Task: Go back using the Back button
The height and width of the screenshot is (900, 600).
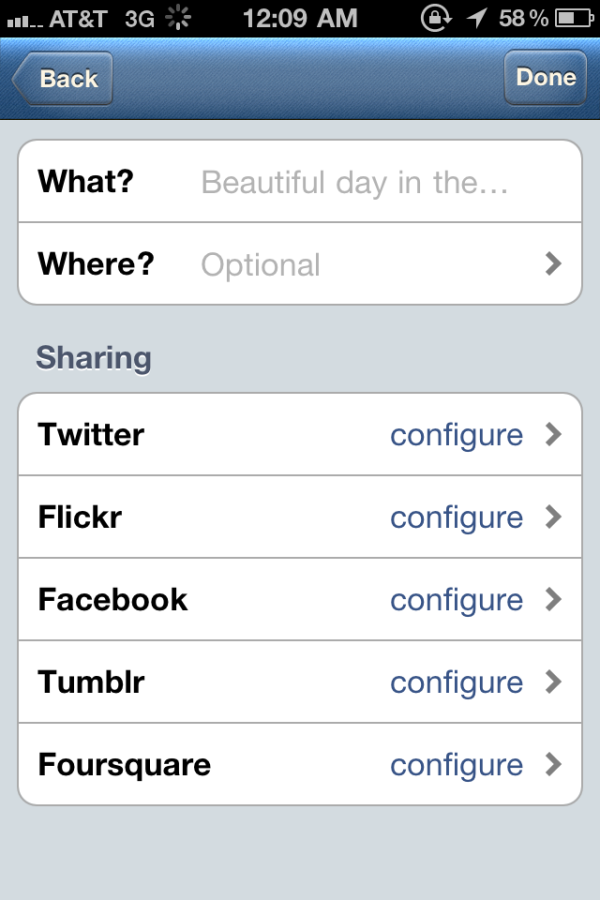Action: pyautogui.click(x=63, y=79)
